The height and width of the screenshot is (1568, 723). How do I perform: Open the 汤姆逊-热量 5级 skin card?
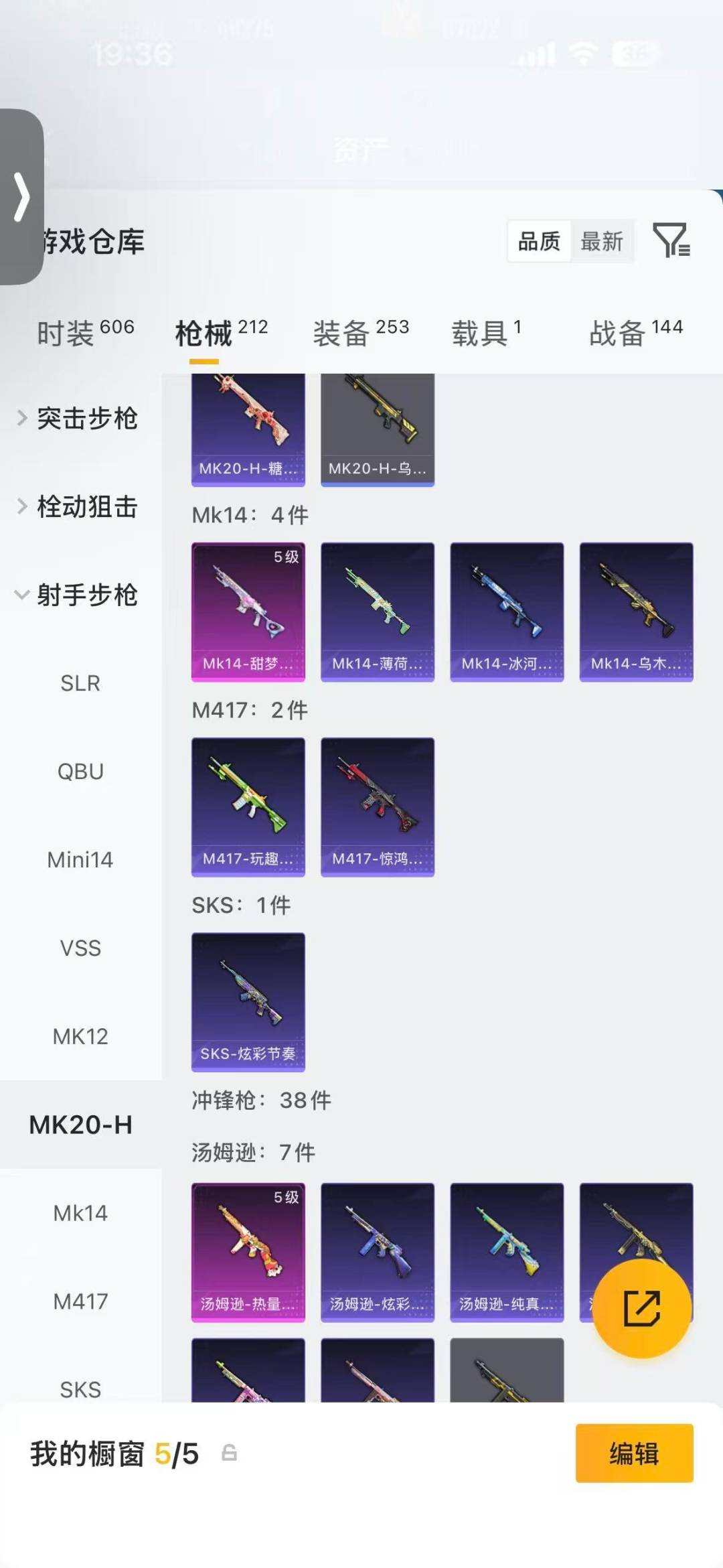pyautogui.click(x=248, y=1253)
